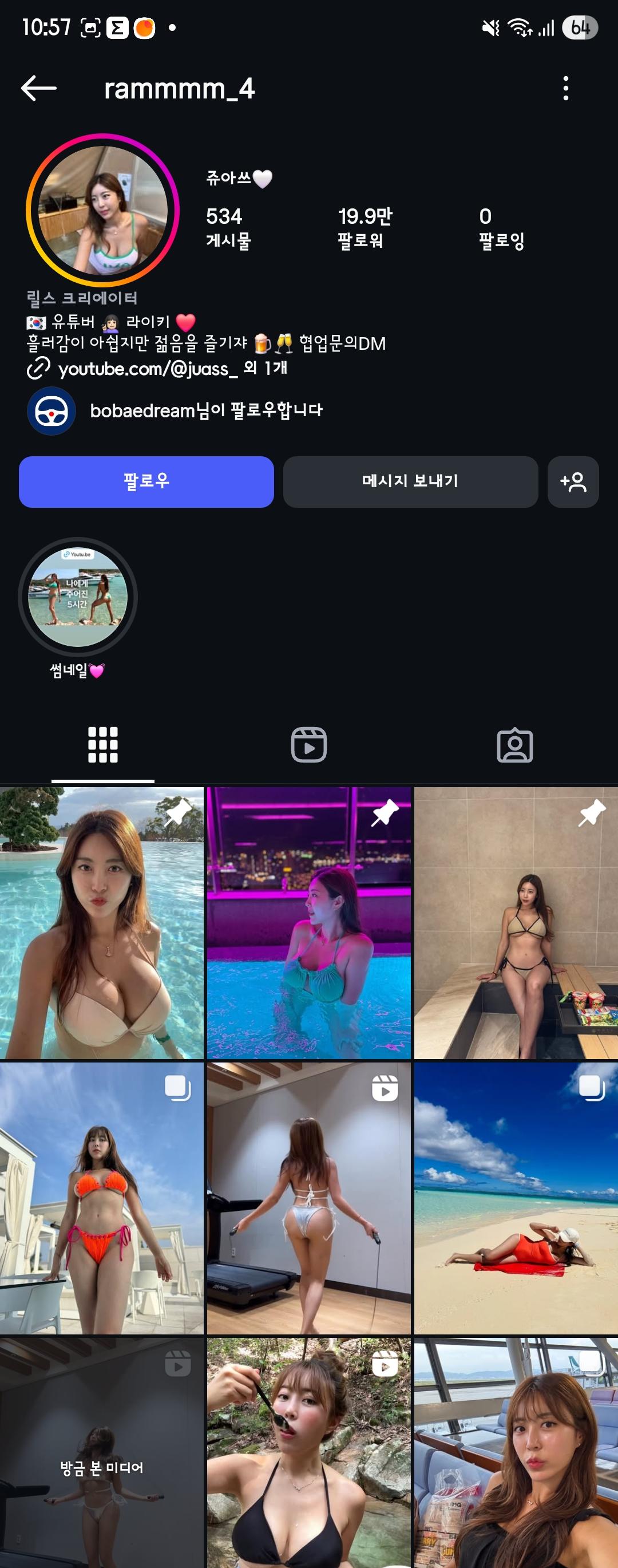Tap the 팔로우 follow button
618x1568 pixels.
coord(146,481)
